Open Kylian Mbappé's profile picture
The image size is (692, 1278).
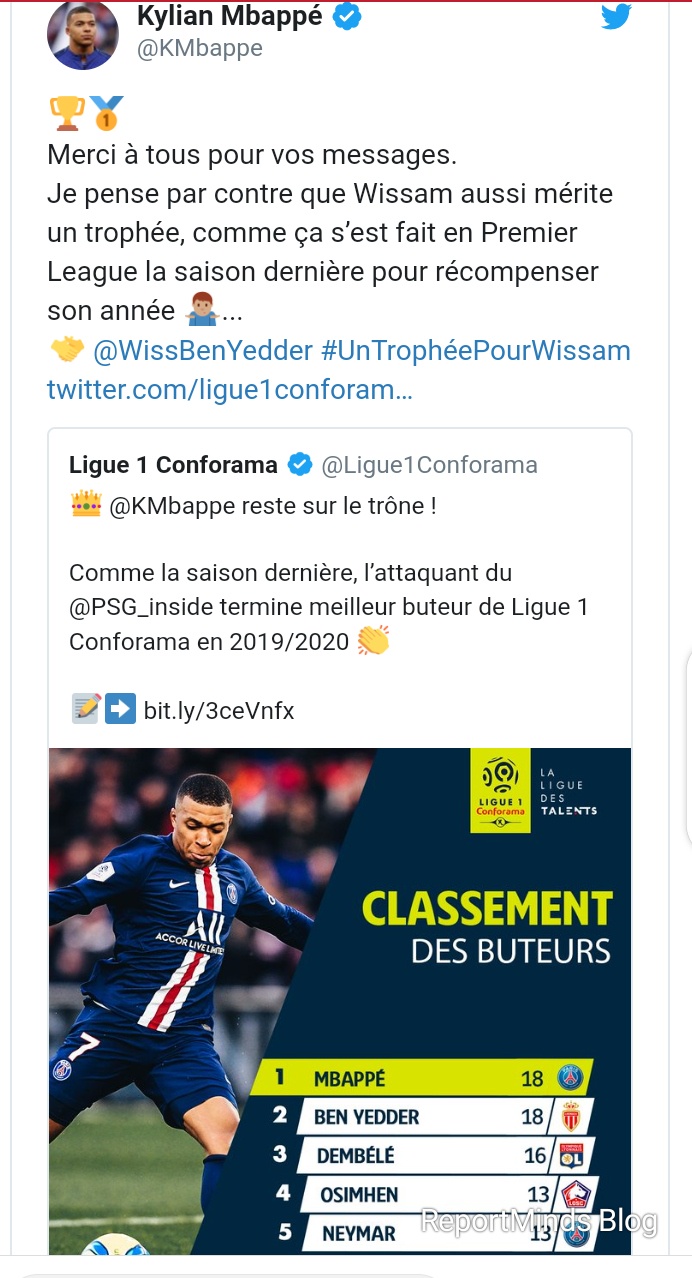(x=83, y=36)
